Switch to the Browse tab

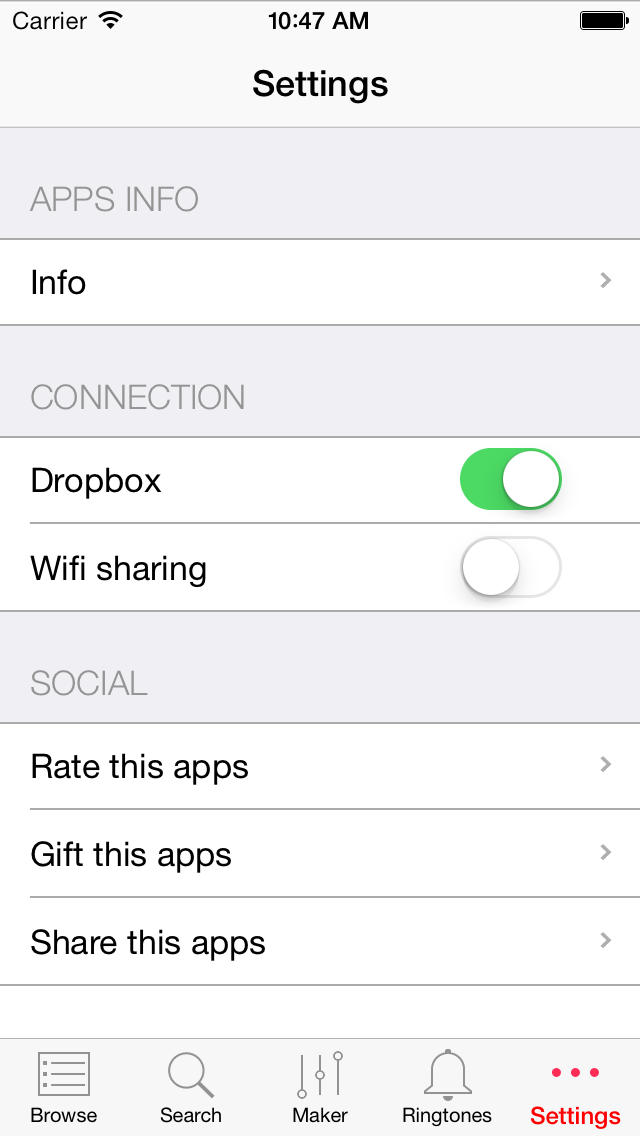(x=64, y=1087)
